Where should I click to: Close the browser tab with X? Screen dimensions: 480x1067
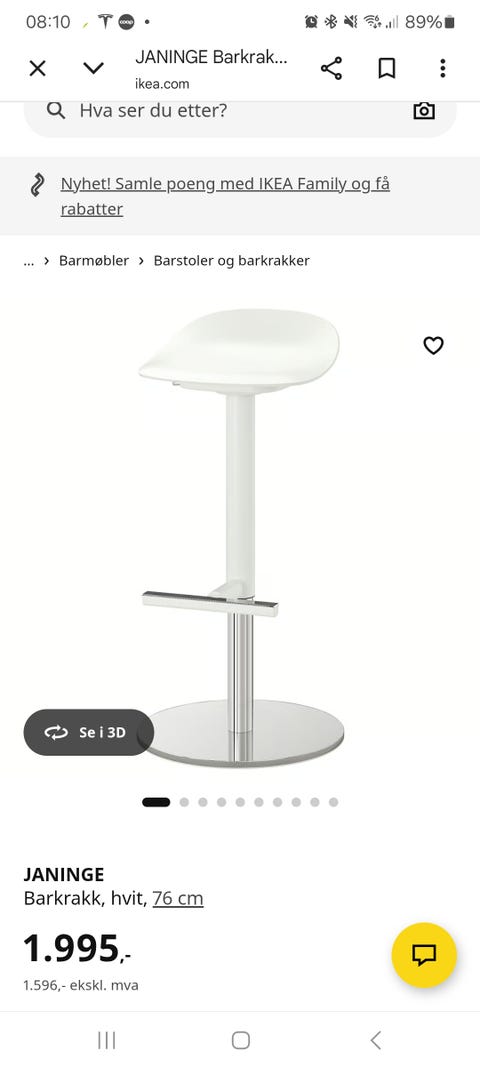click(x=37, y=69)
